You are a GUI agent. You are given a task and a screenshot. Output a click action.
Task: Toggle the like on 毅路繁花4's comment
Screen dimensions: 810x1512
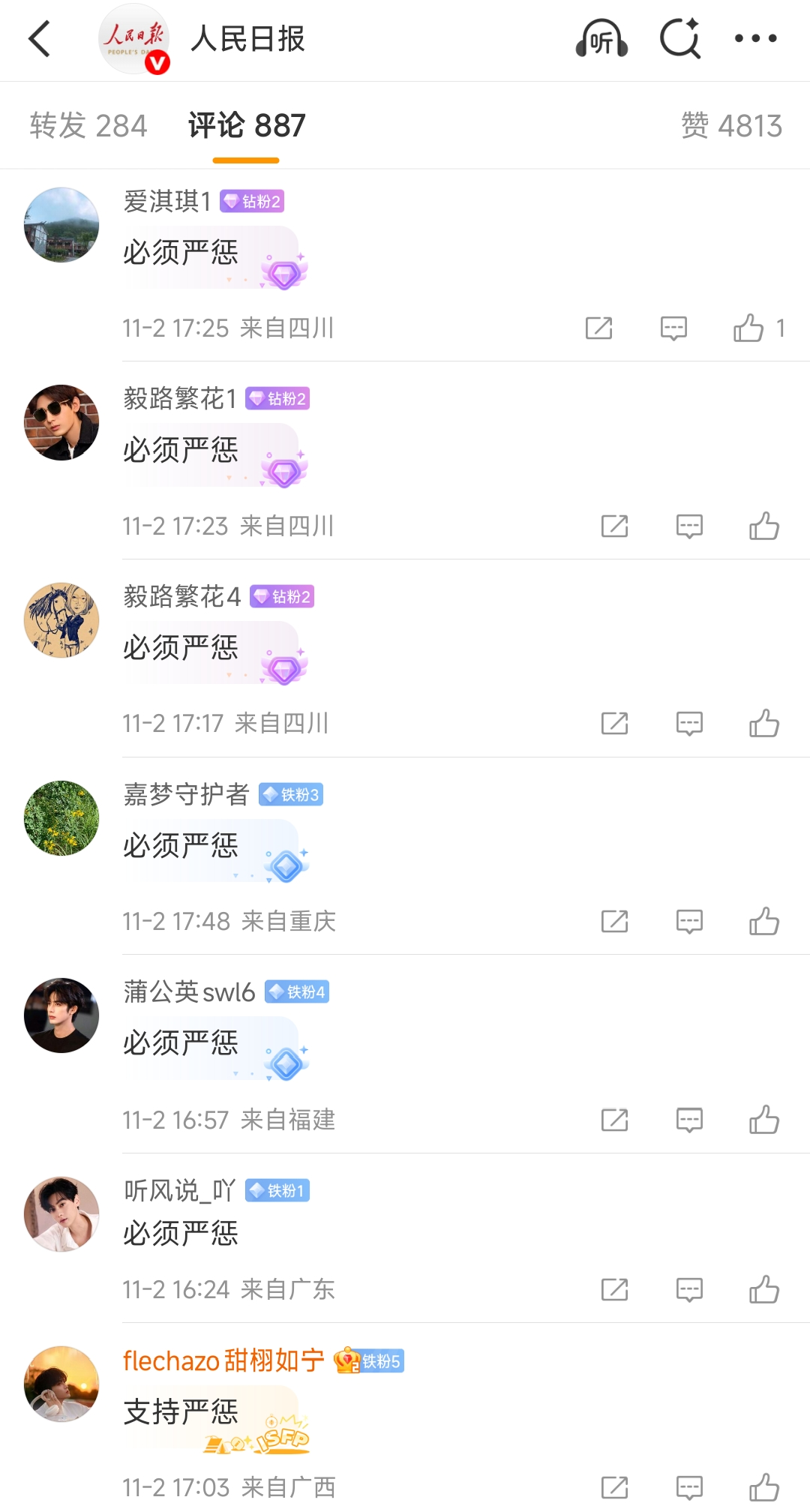[763, 723]
